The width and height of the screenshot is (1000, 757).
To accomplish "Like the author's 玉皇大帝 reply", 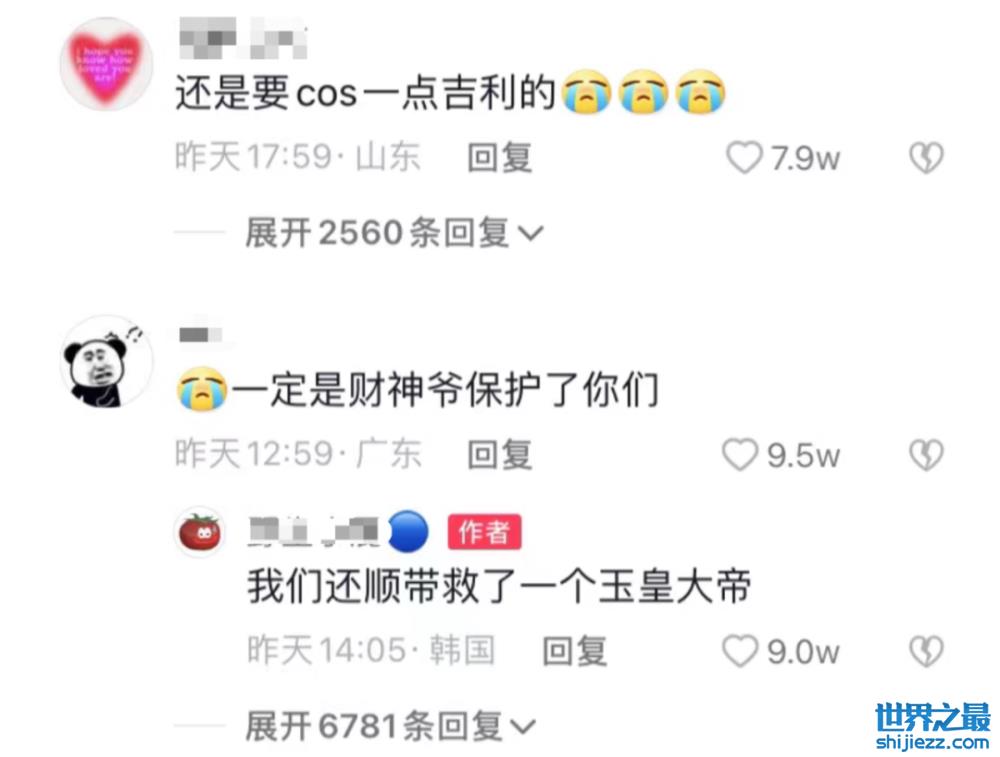I will coord(741,652).
